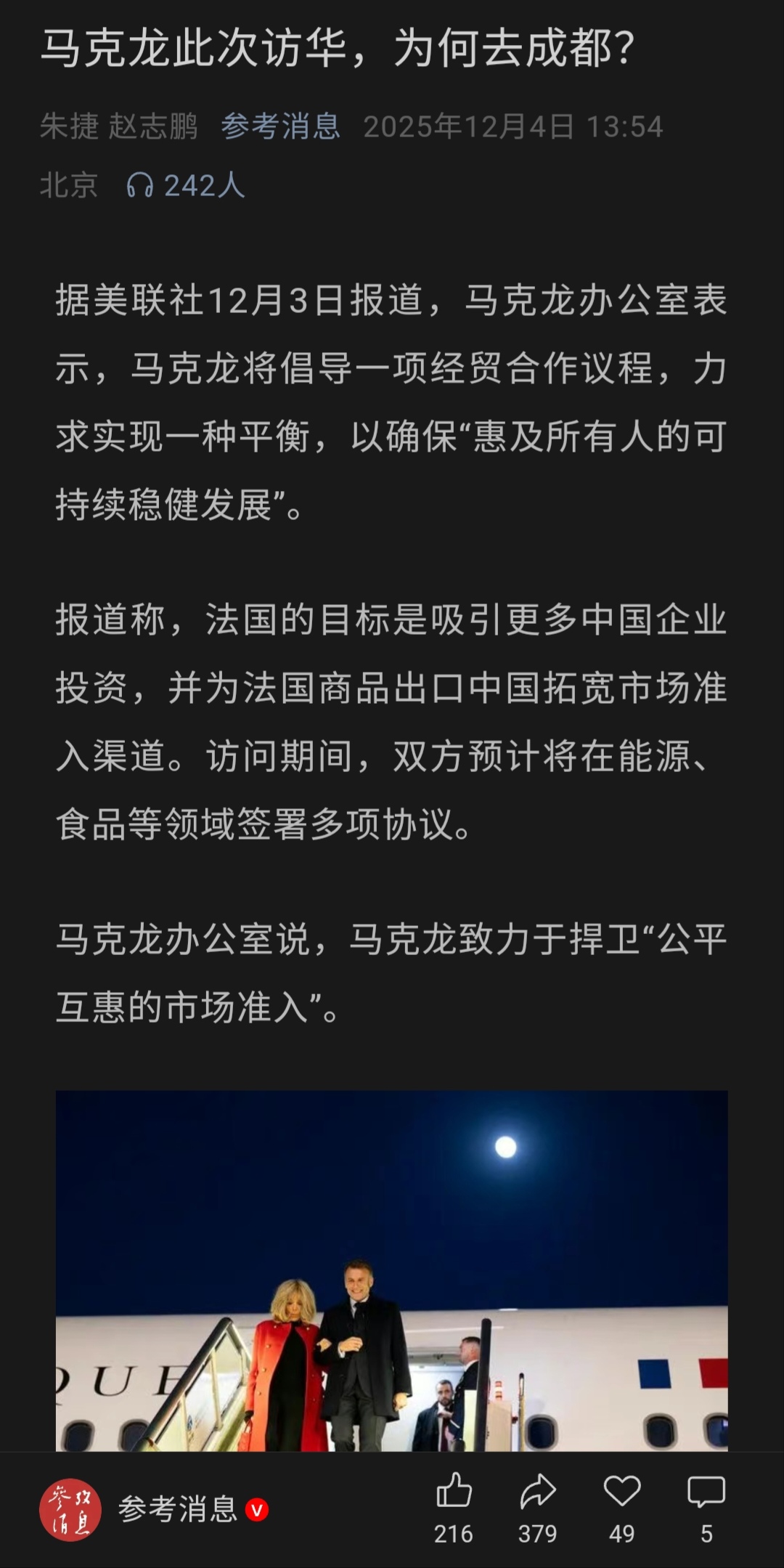The height and width of the screenshot is (1568, 784).
Task: Play the article audio via the headphone icon
Action: (x=139, y=186)
